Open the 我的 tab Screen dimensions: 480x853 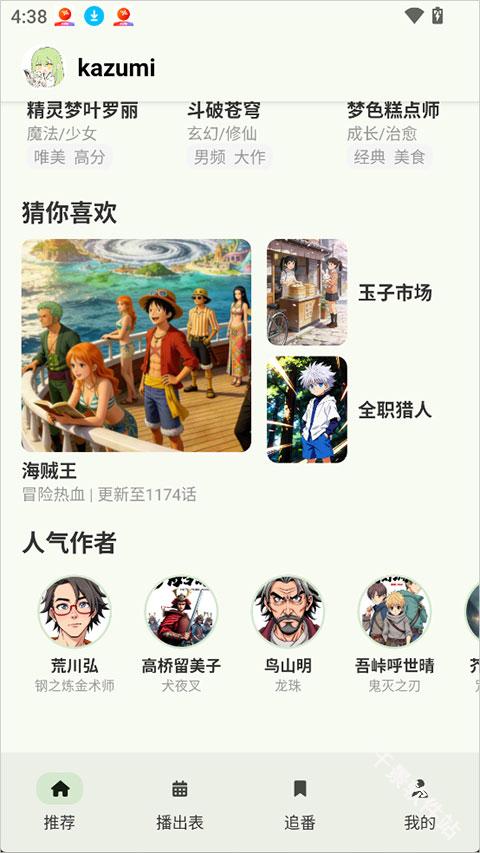(420, 802)
